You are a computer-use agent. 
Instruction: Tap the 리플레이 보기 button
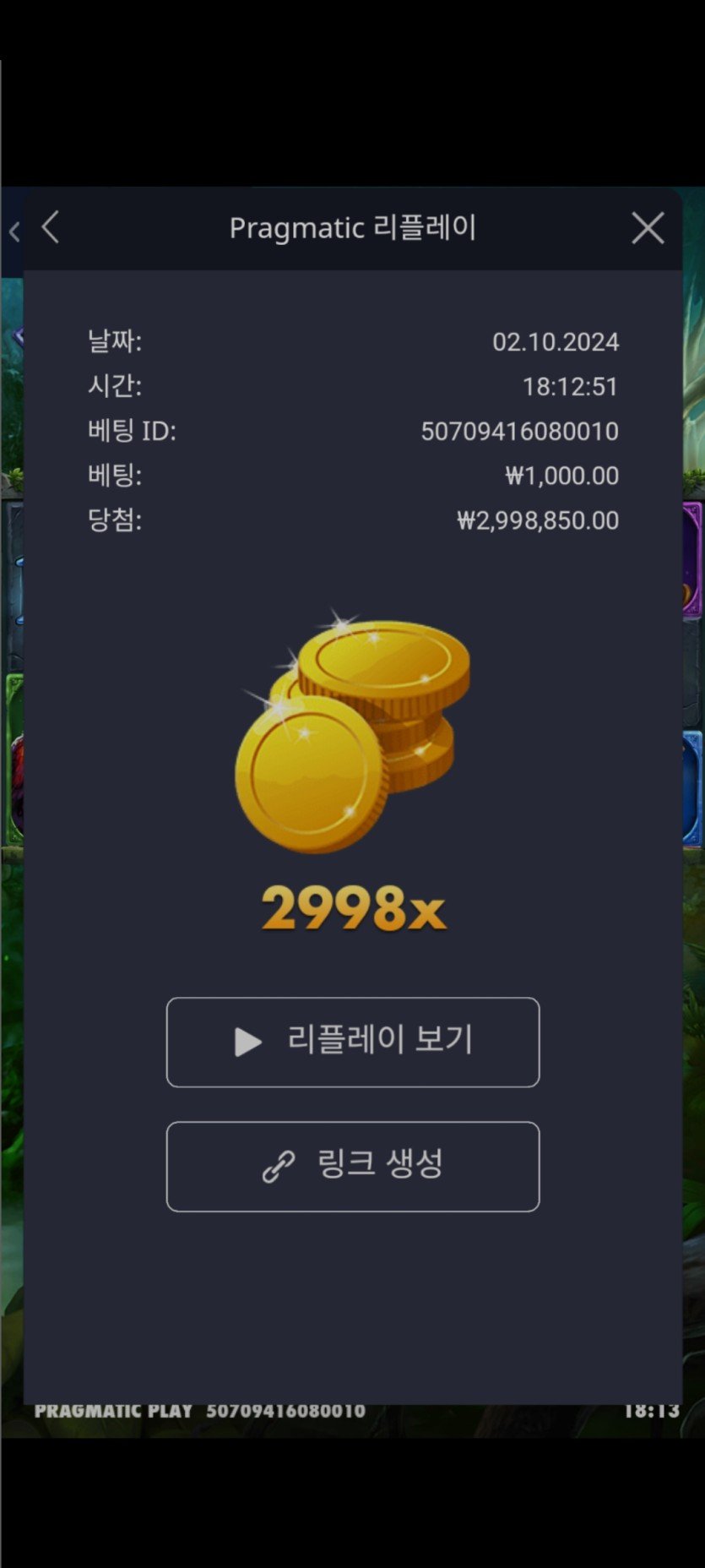click(353, 1042)
